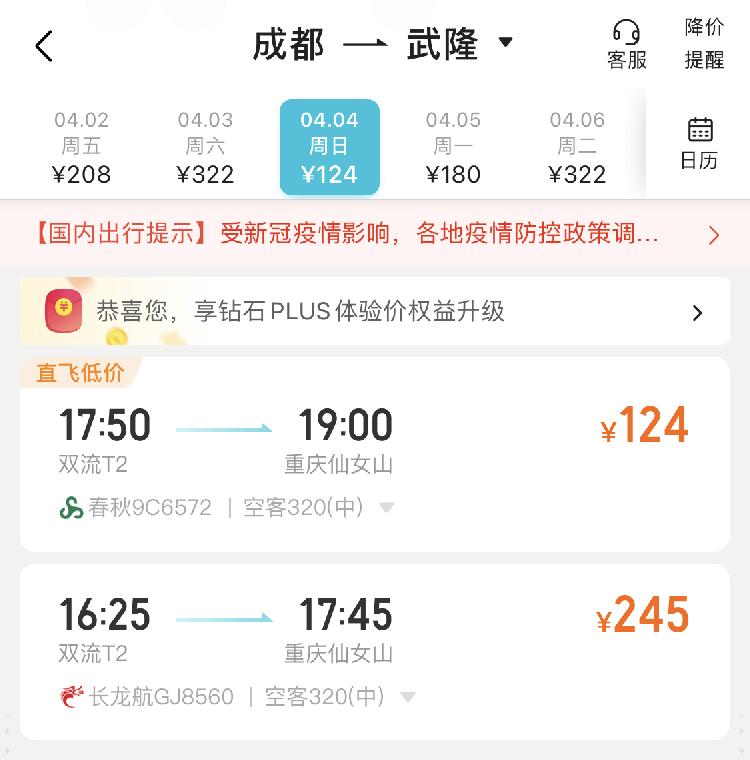750x760 pixels.
Task: Set a 降价提醒 price alert
Action: pos(704,44)
